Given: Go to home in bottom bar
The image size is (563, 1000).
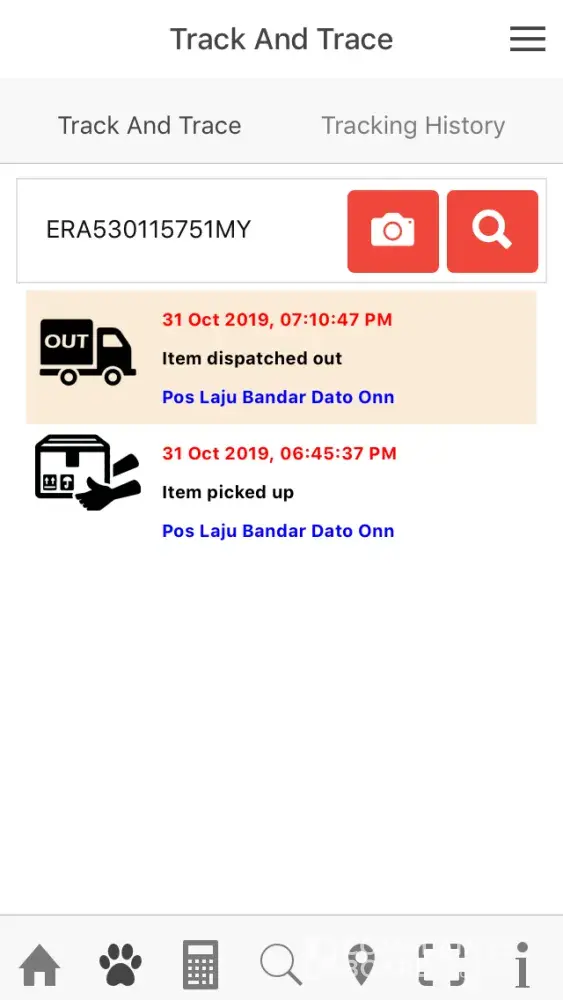Looking at the screenshot, I should click(x=40, y=964).
